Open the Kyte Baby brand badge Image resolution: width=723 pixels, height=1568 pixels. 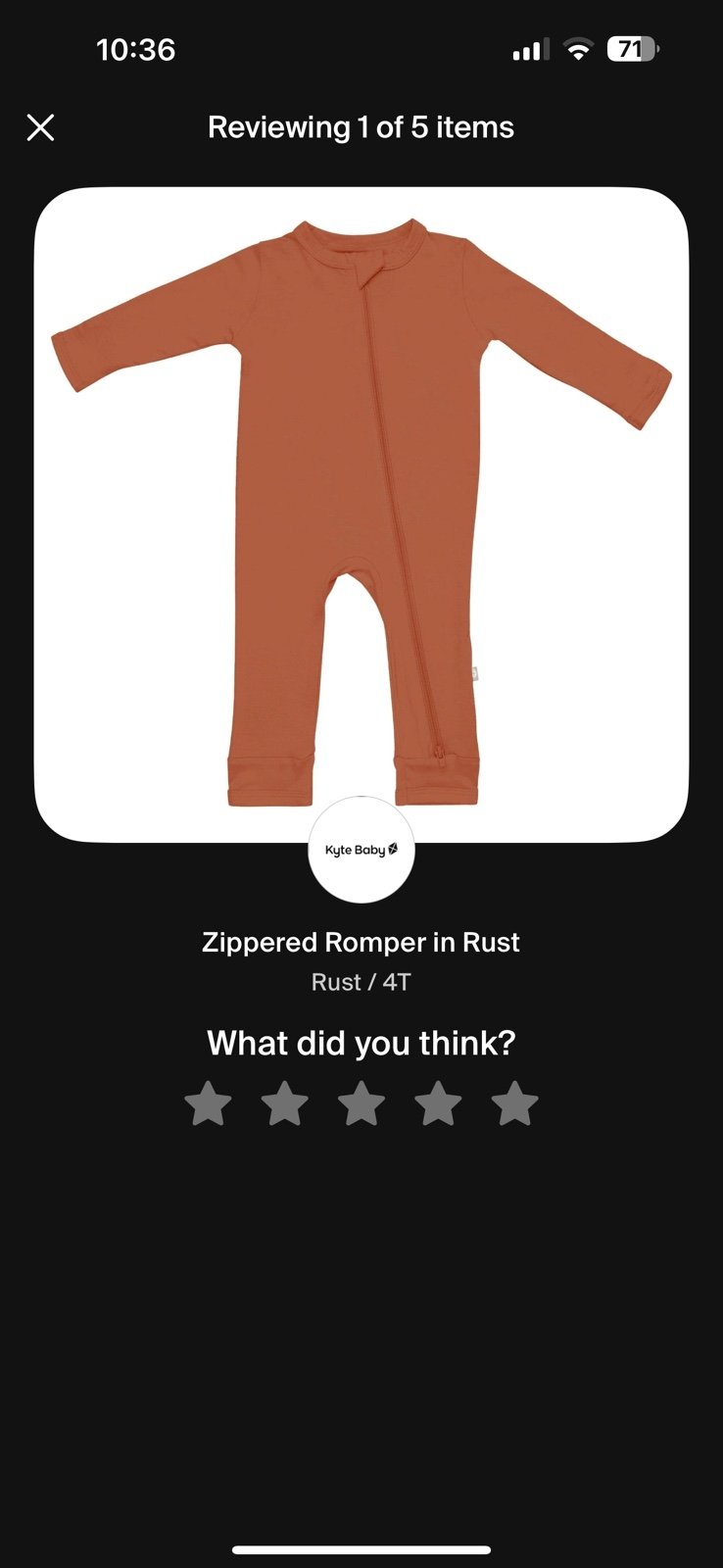click(x=361, y=850)
